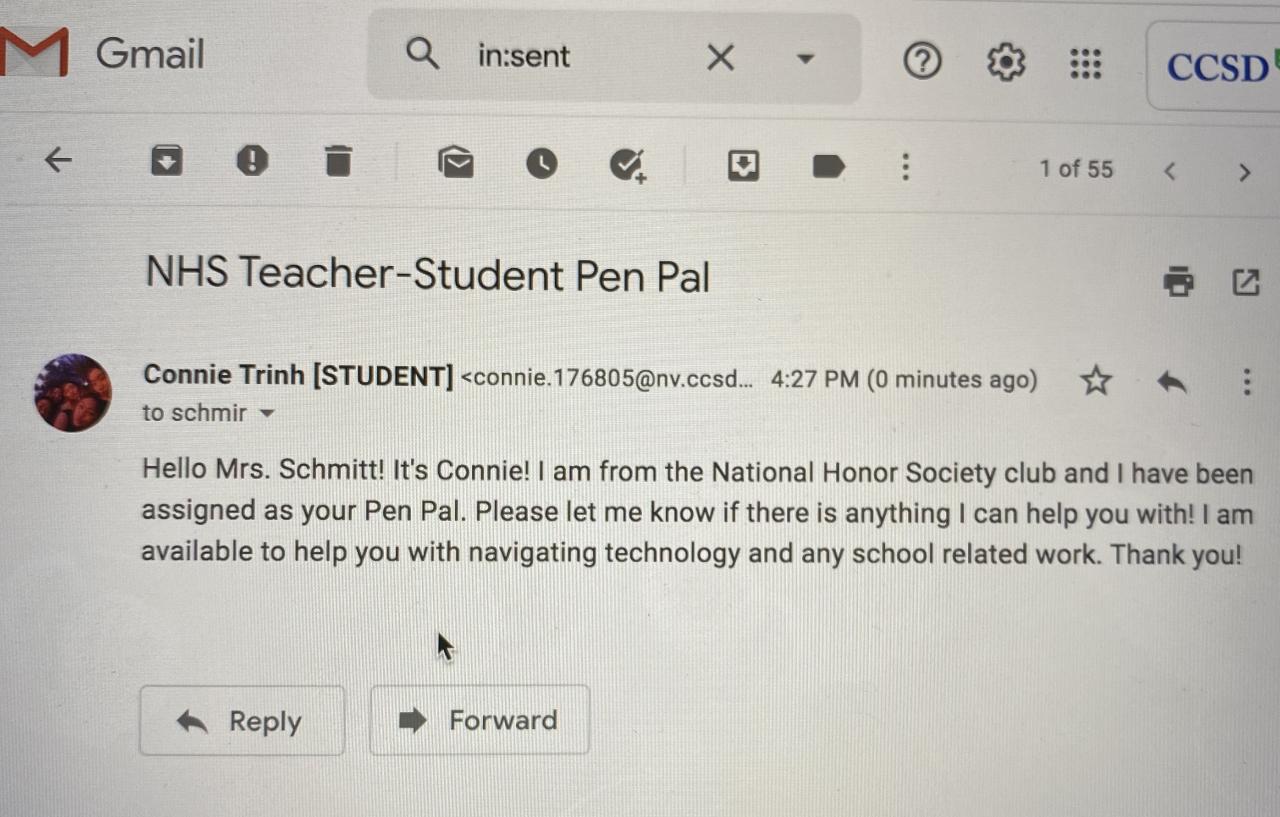Print this email conversation

(1179, 282)
